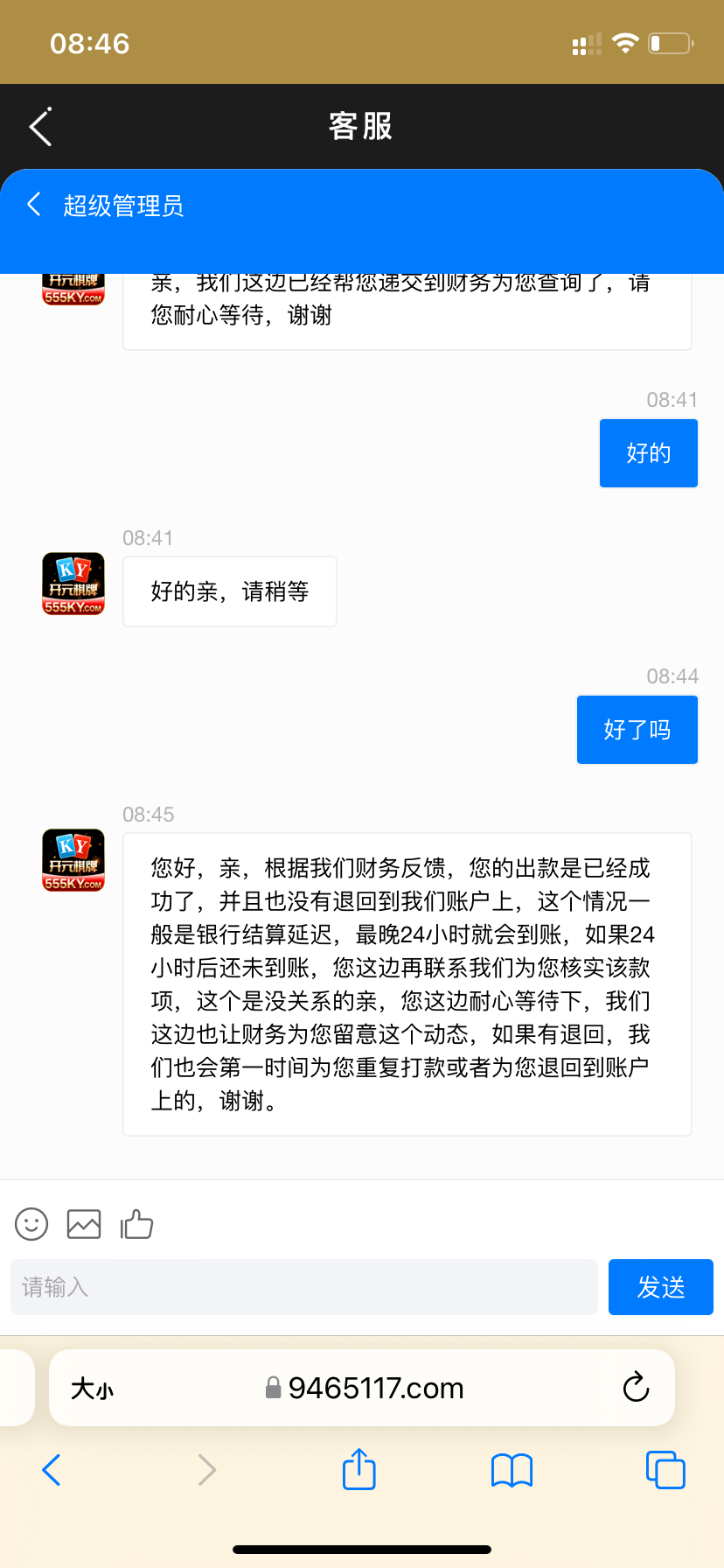Viewport: 724px width, 1568px height.
Task: Open the 大小 page text size menu
Action: click(x=92, y=1389)
